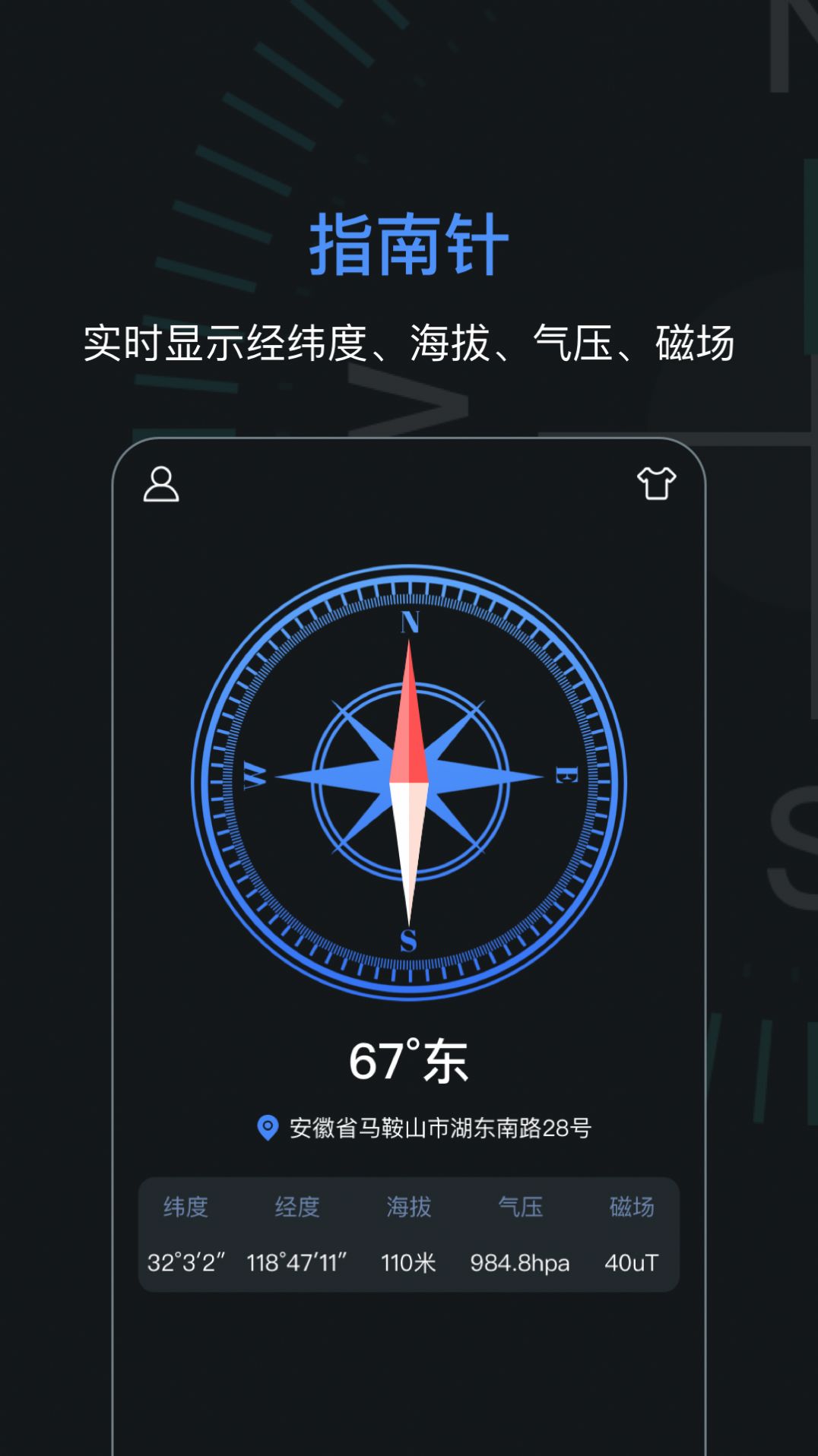
Task: Tap the dark data panel at the bottom
Action: pyautogui.click(x=409, y=1233)
